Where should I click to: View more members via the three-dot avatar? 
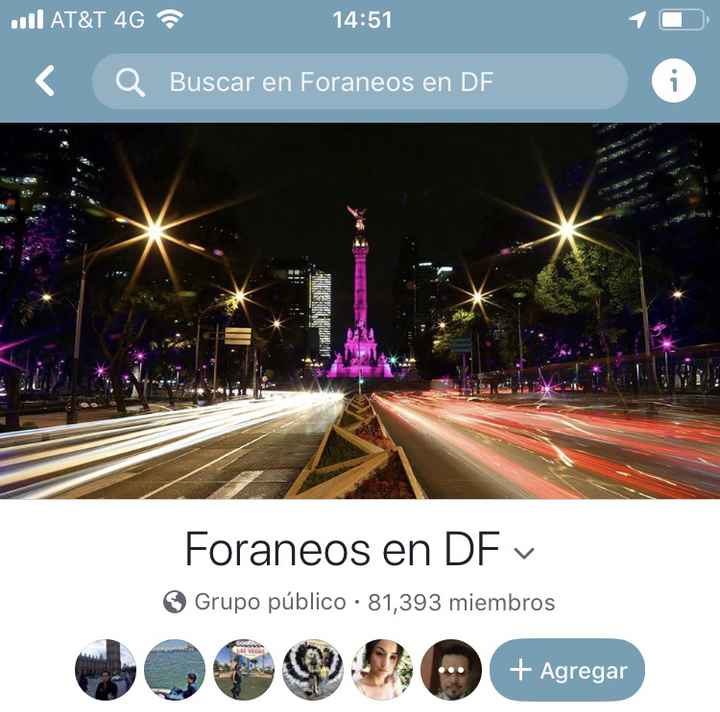coord(451,670)
